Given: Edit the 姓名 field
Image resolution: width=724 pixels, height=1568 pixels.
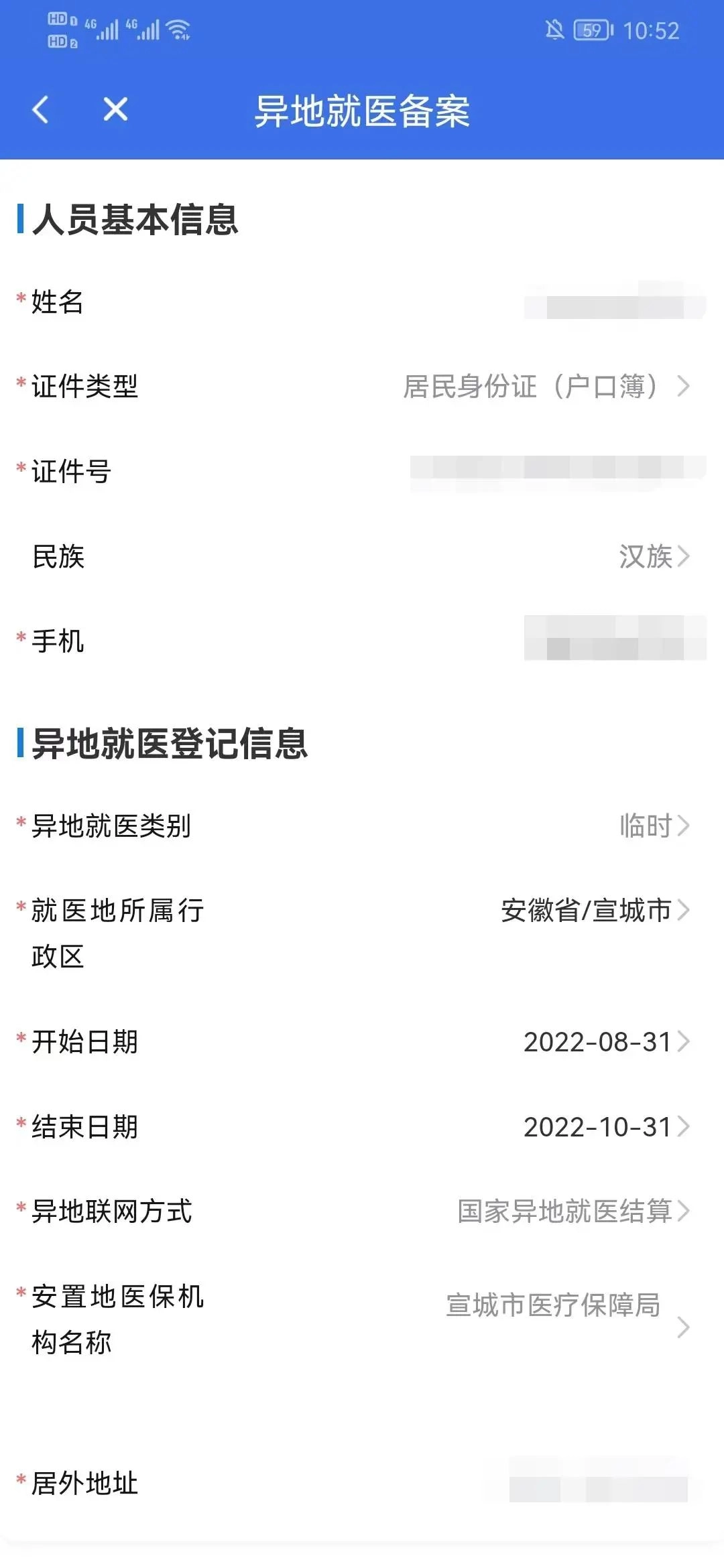Looking at the screenshot, I should [613, 302].
